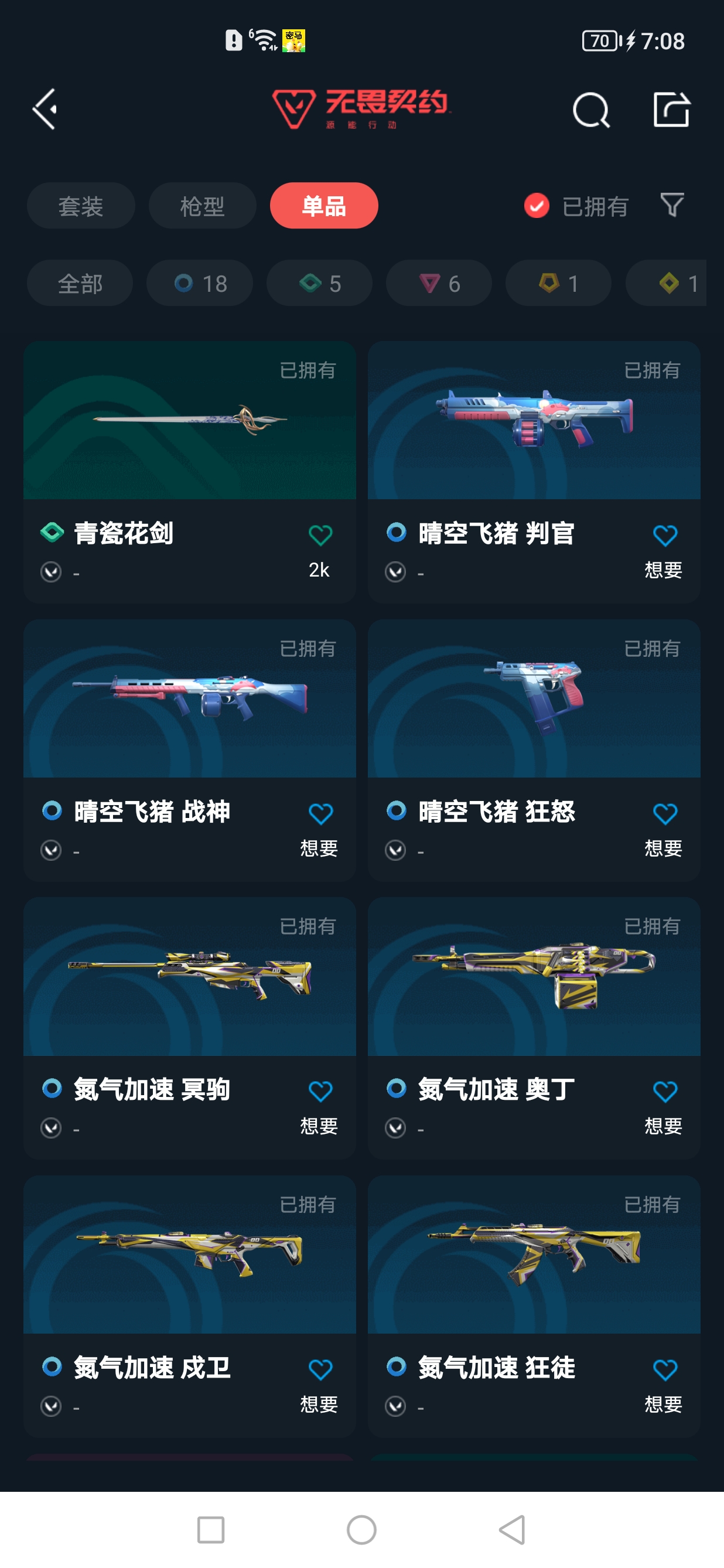Switch to the 套装 tab
Image resolution: width=724 pixels, height=1568 pixels.
click(x=81, y=206)
